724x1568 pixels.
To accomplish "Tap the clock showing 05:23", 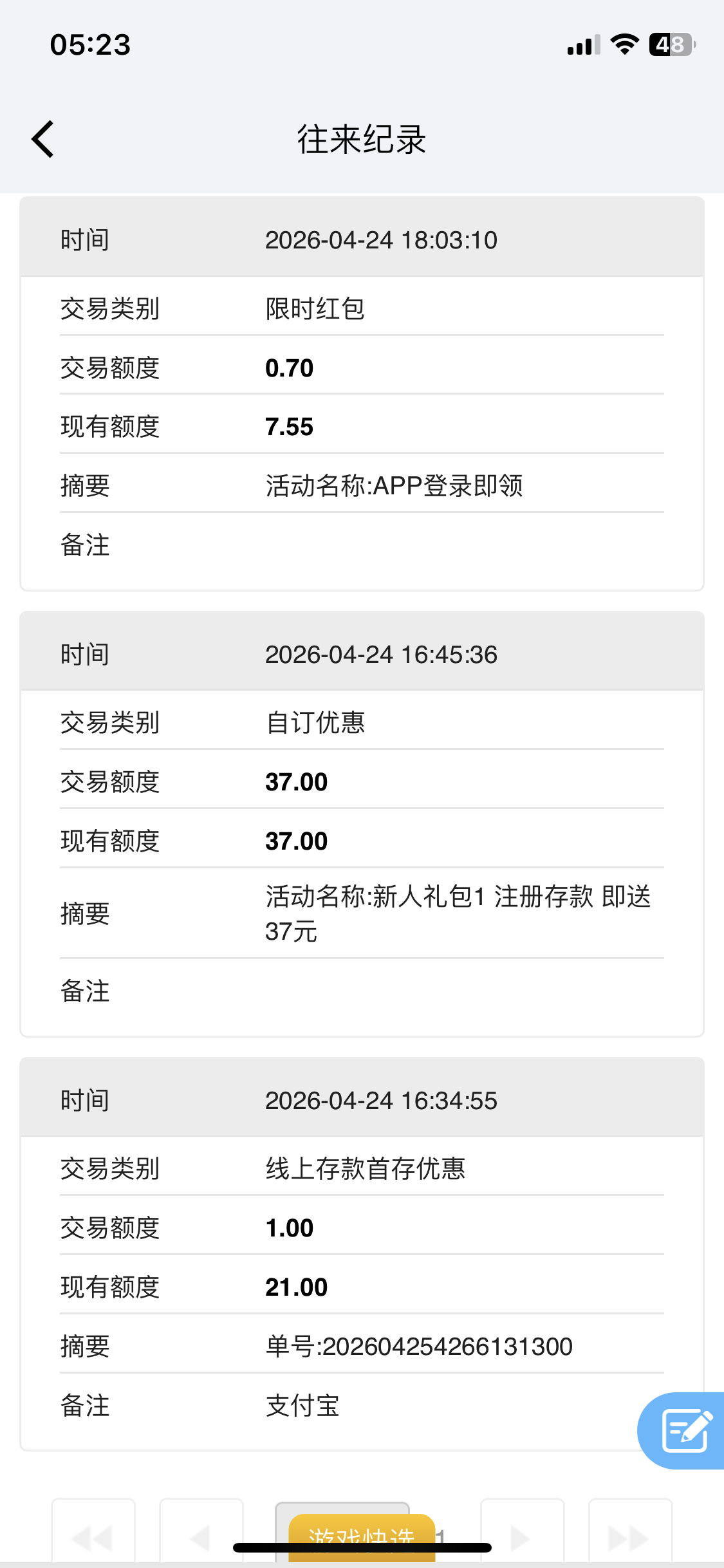I will coord(89,44).
